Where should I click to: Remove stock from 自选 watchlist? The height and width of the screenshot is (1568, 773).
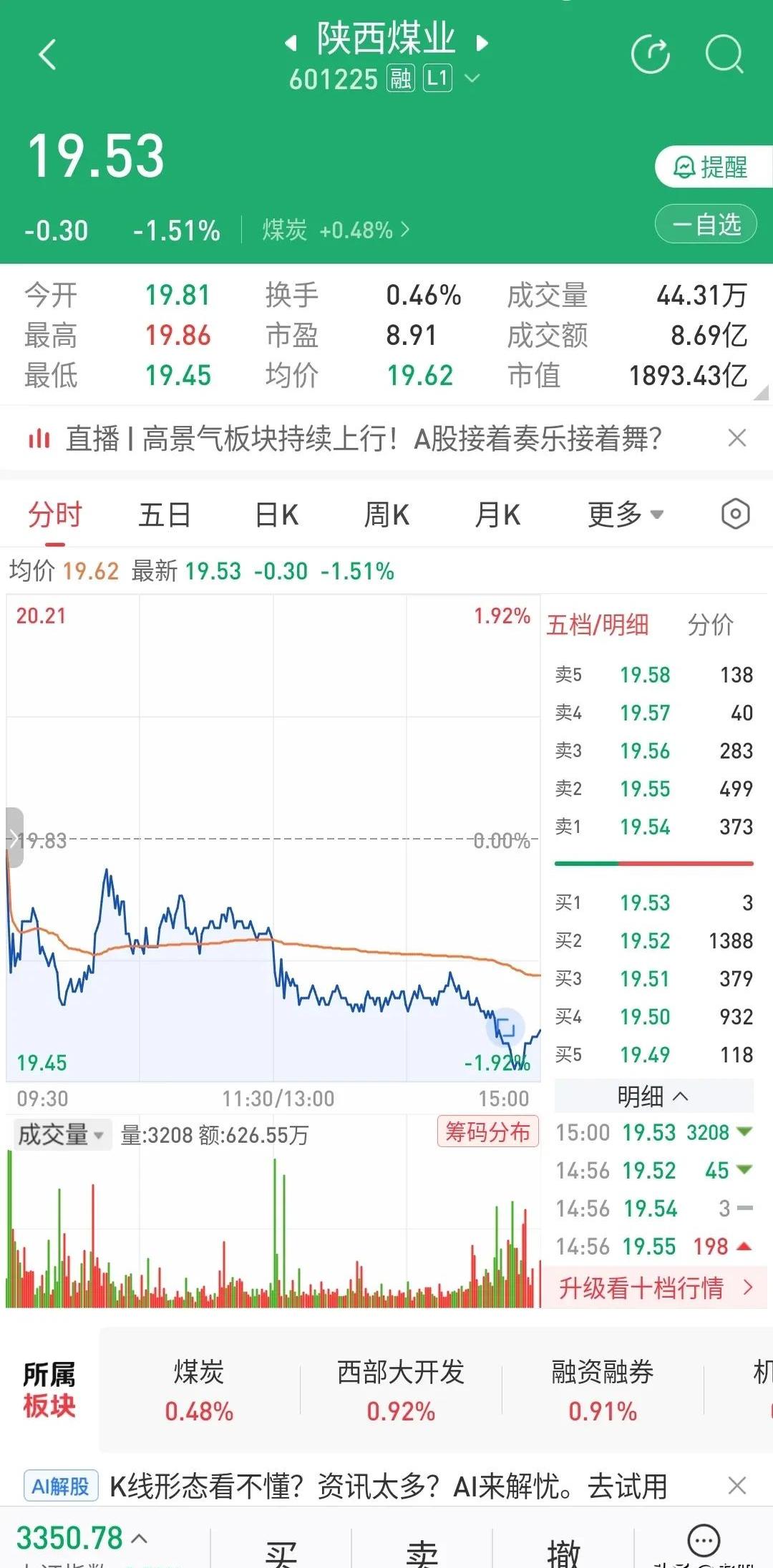[x=706, y=225]
